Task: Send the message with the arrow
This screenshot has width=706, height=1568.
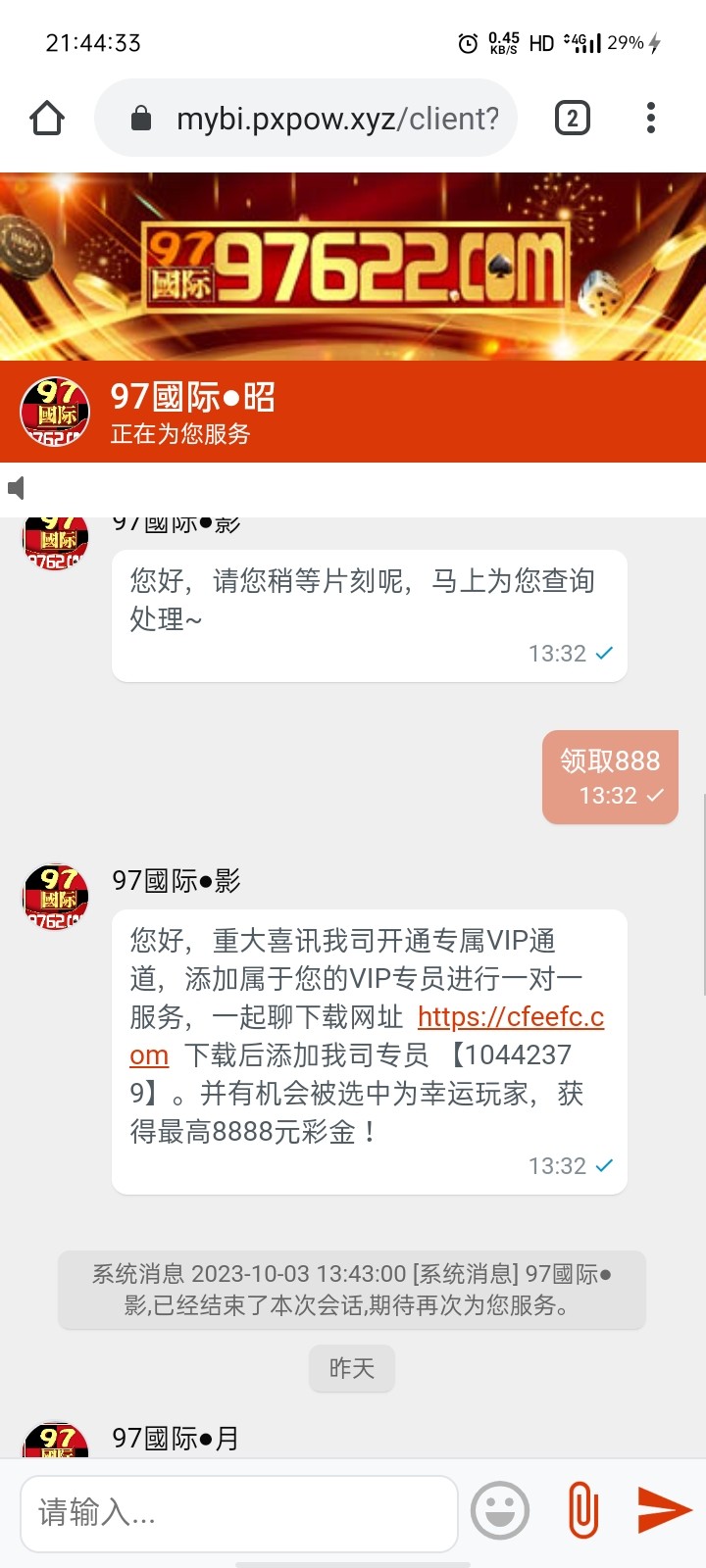Action: click(x=664, y=1509)
